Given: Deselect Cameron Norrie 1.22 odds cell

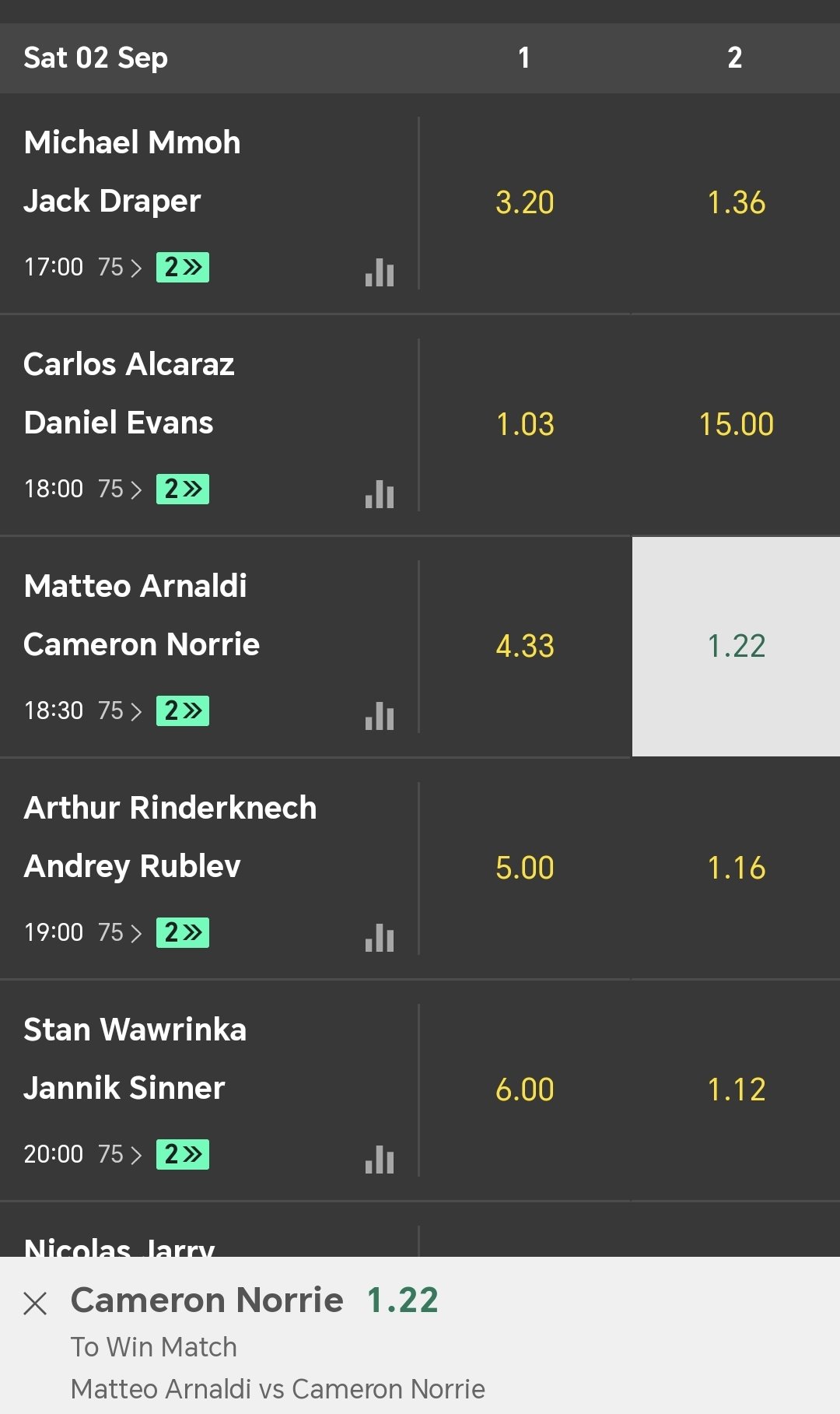Looking at the screenshot, I should (736, 647).
